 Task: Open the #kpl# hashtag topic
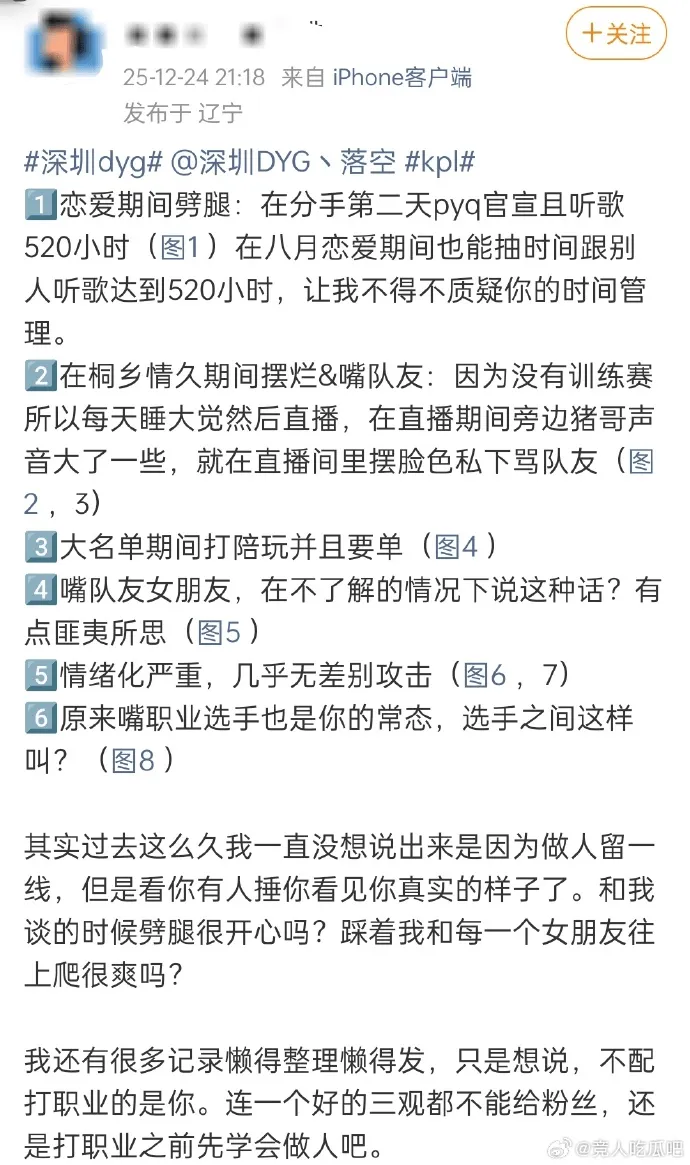pos(440,162)
